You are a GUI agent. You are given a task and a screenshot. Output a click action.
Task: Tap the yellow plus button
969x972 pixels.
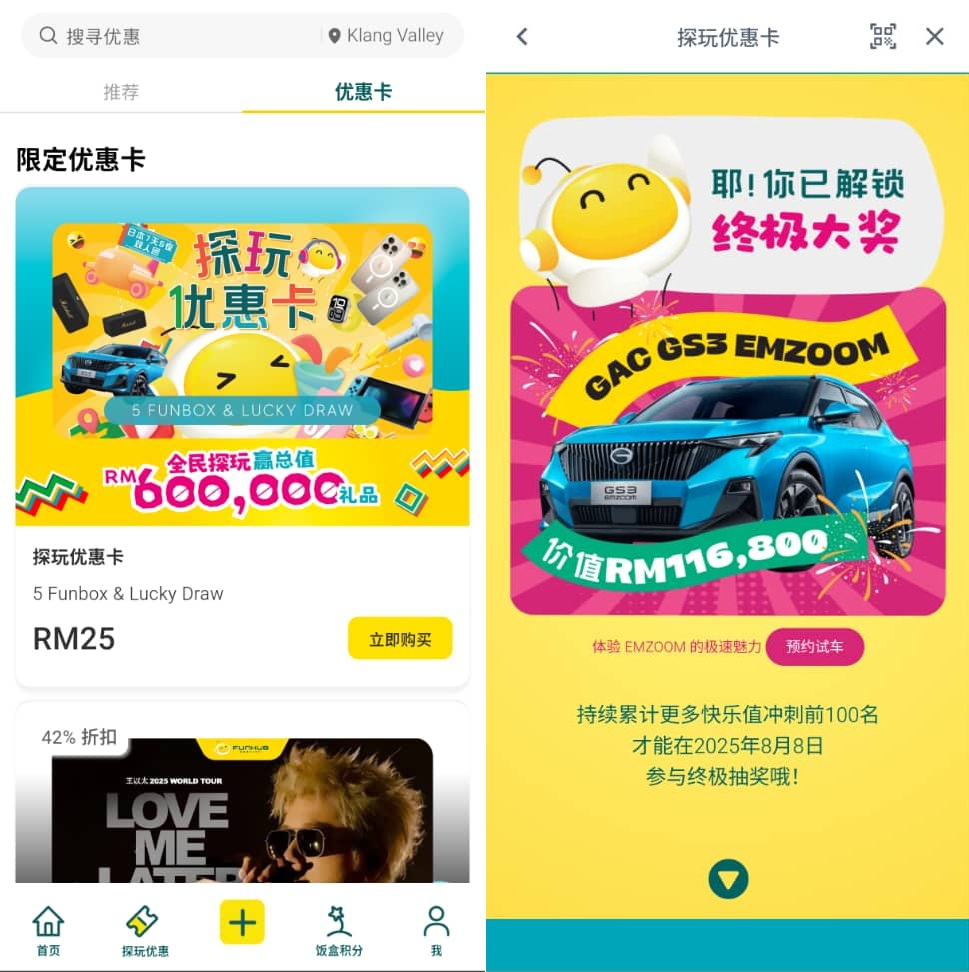pos(242,922)
